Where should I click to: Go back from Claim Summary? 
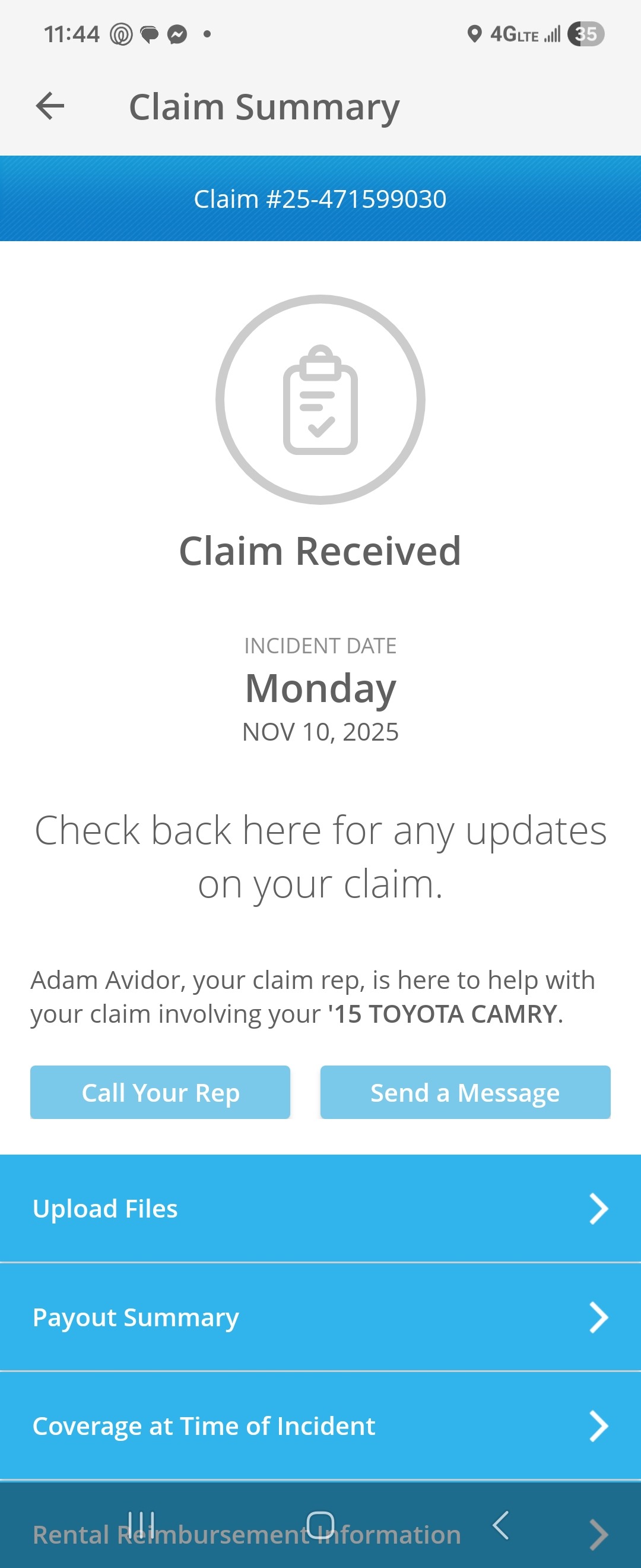[x=50, y=106]
